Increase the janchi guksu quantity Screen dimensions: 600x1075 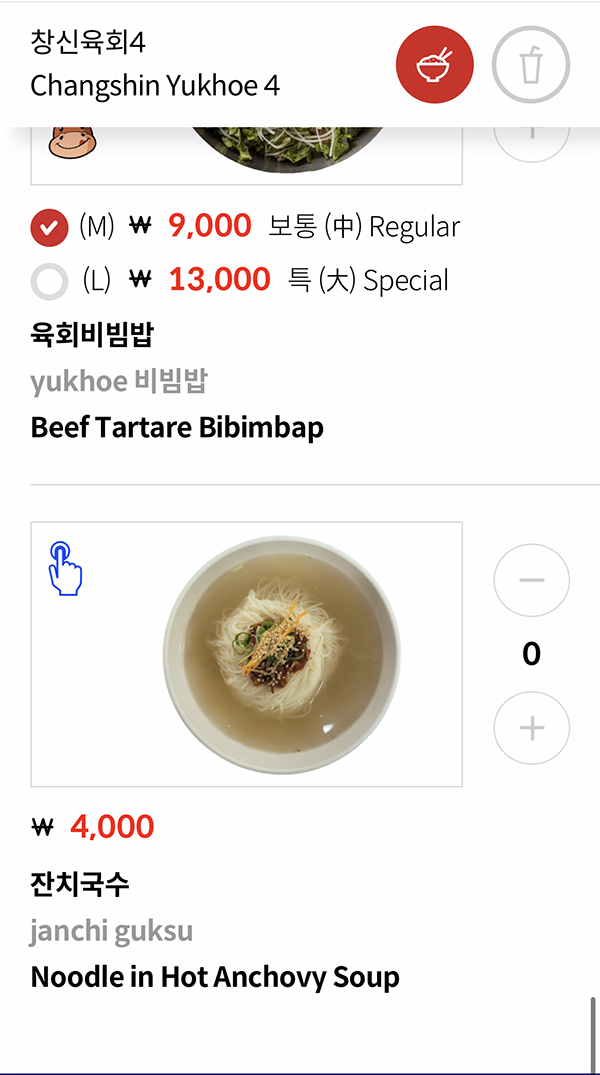[531, 728]
